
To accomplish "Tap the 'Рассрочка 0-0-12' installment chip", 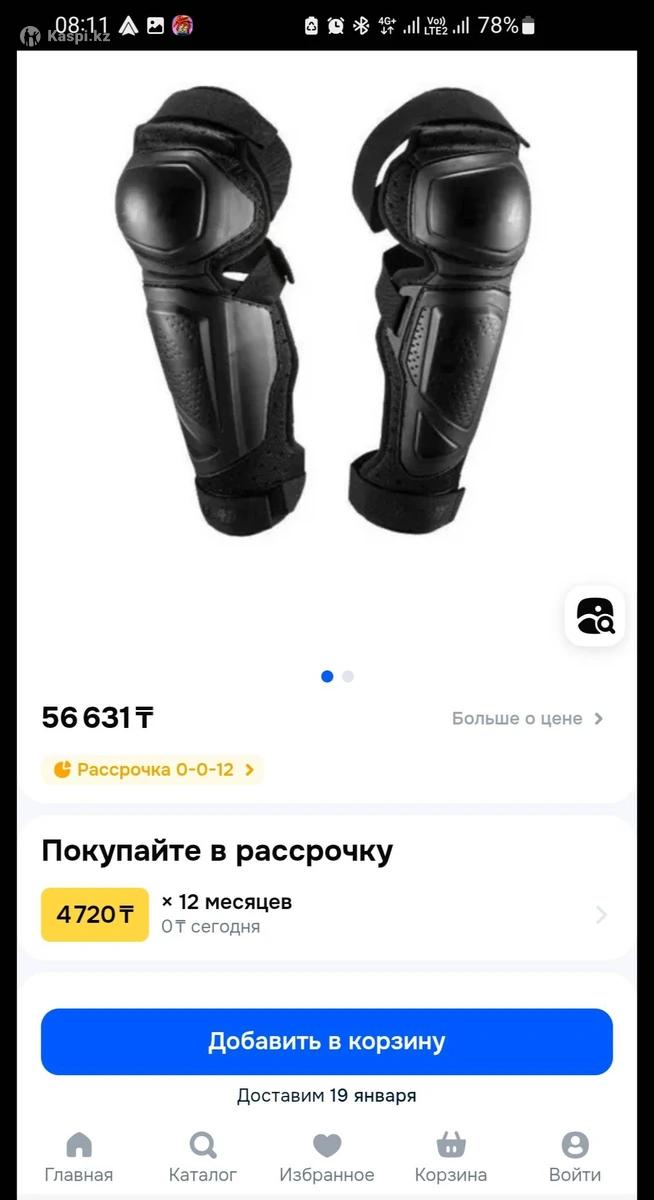I will pos(153,770).
